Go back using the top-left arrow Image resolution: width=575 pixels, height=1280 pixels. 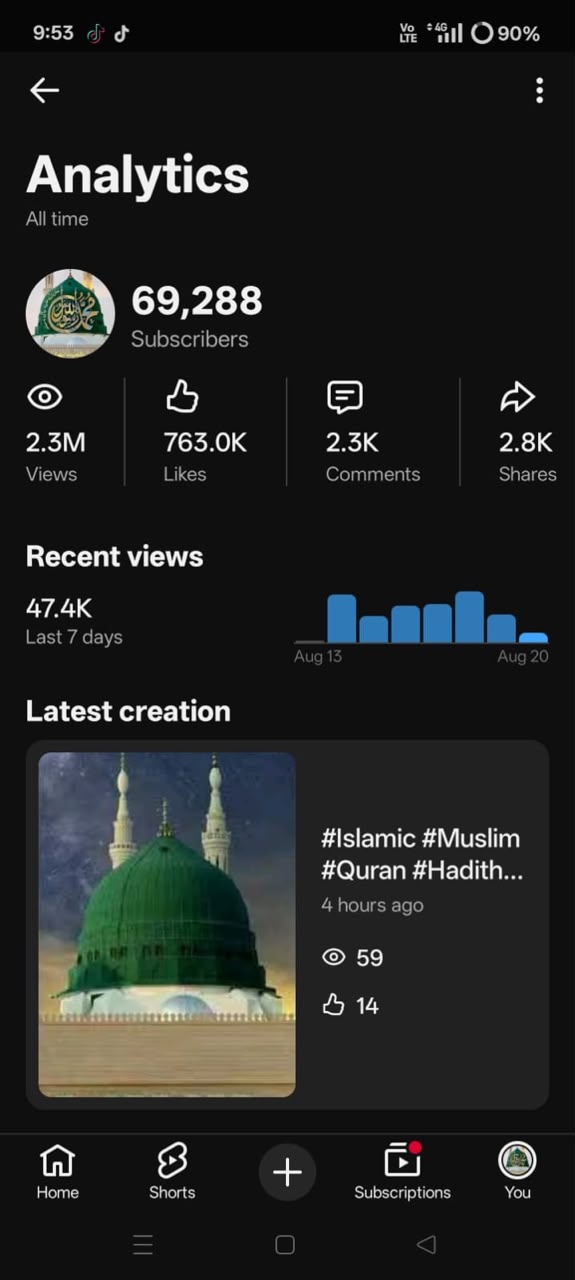pos(44,90)
